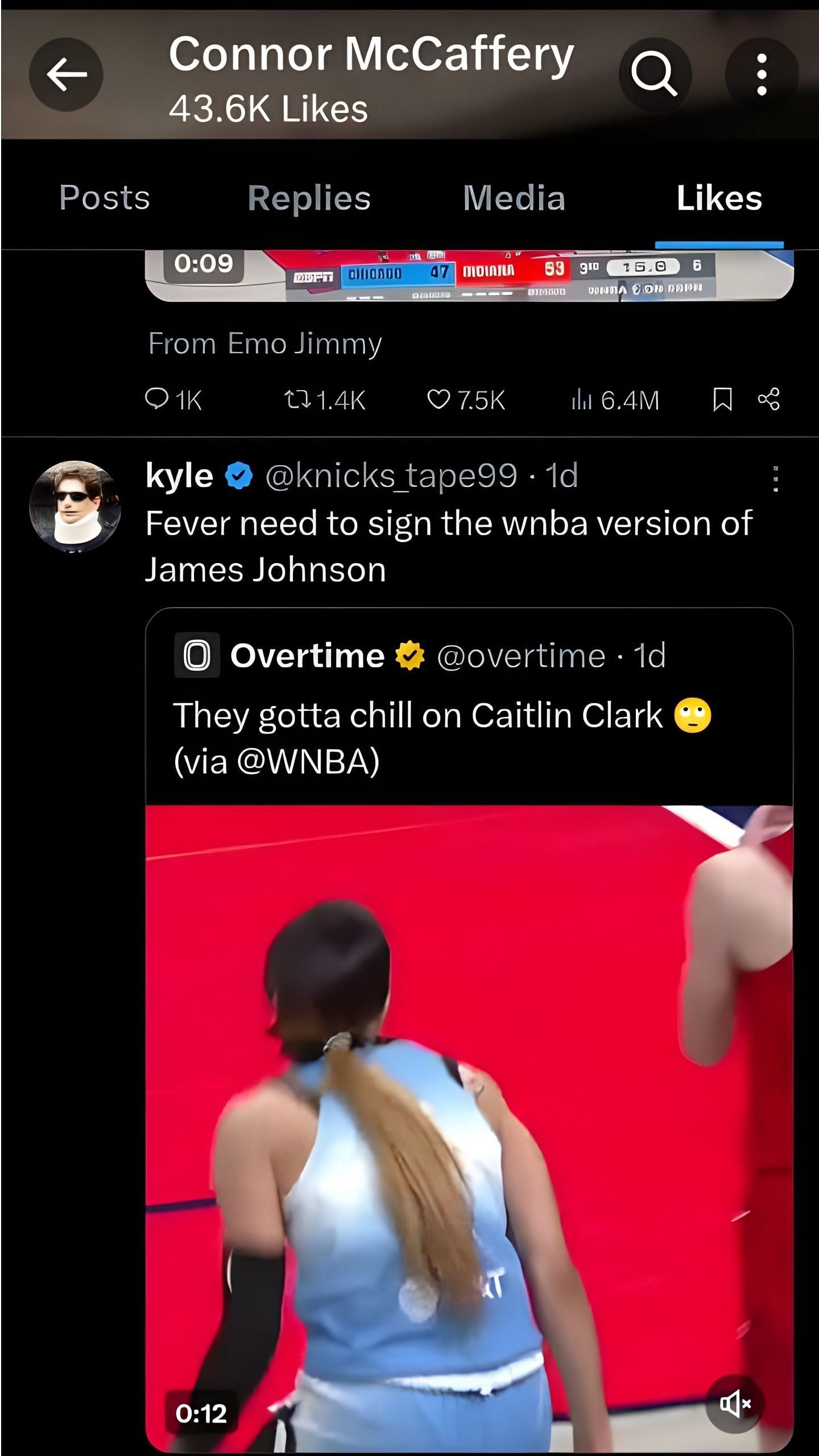Image resolution: width=819 pixels, height=1456 pixels.
Task: Bookmark the Emo Jimmy video post
Action: (722, 399)
